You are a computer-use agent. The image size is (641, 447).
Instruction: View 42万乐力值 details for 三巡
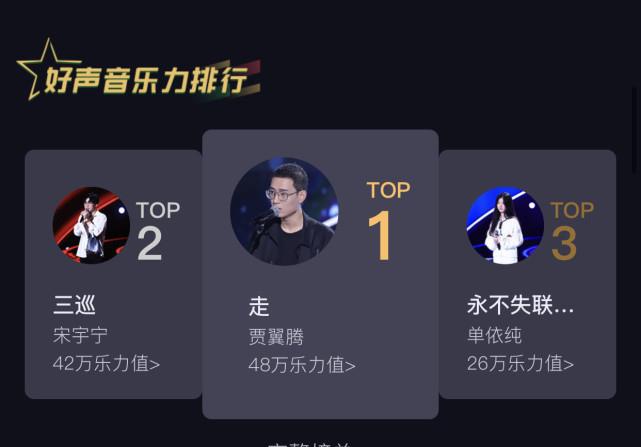point(106,363)
